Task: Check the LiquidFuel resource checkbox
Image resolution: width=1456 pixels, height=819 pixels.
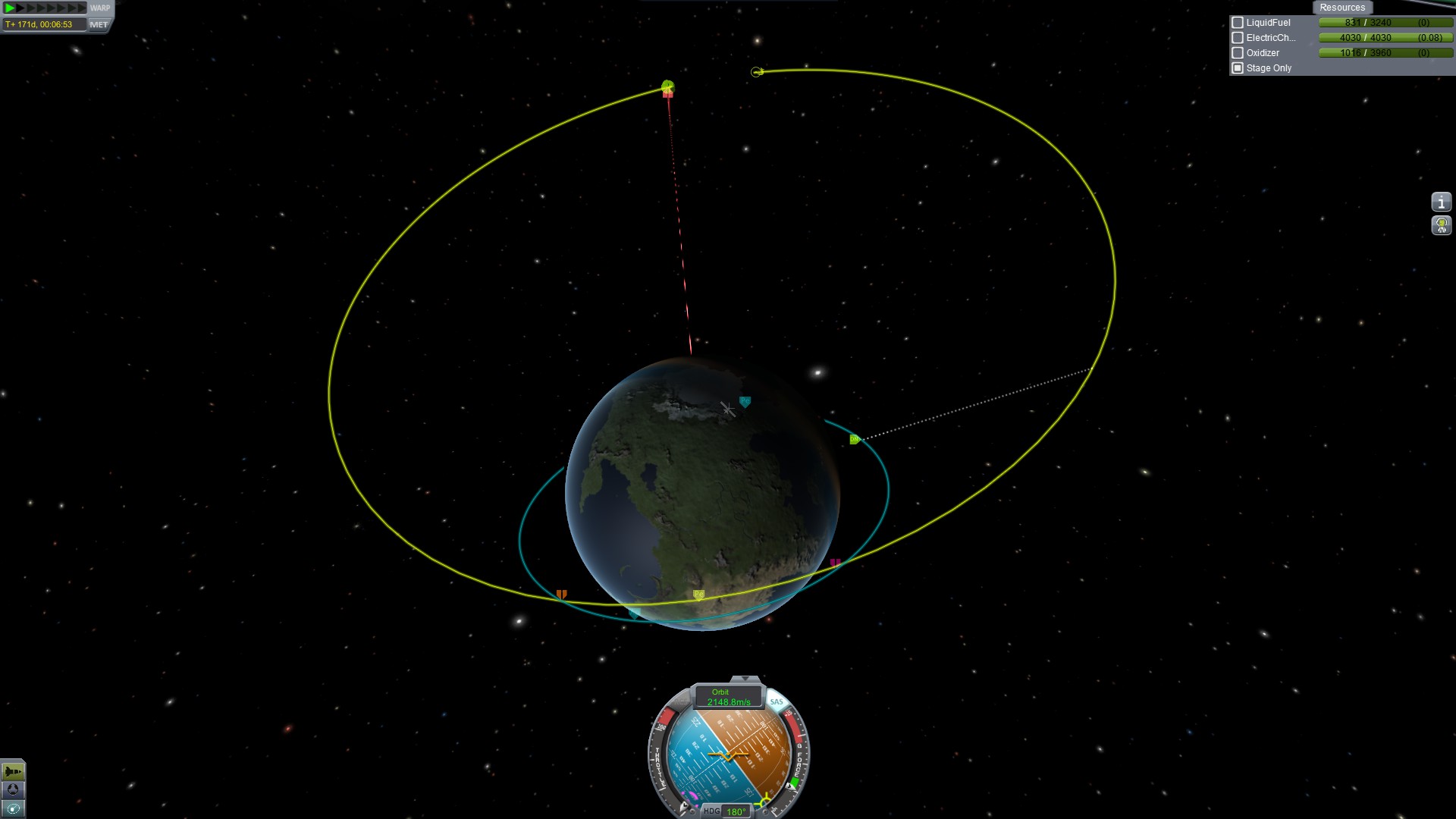Action: tap(1238, 23)
